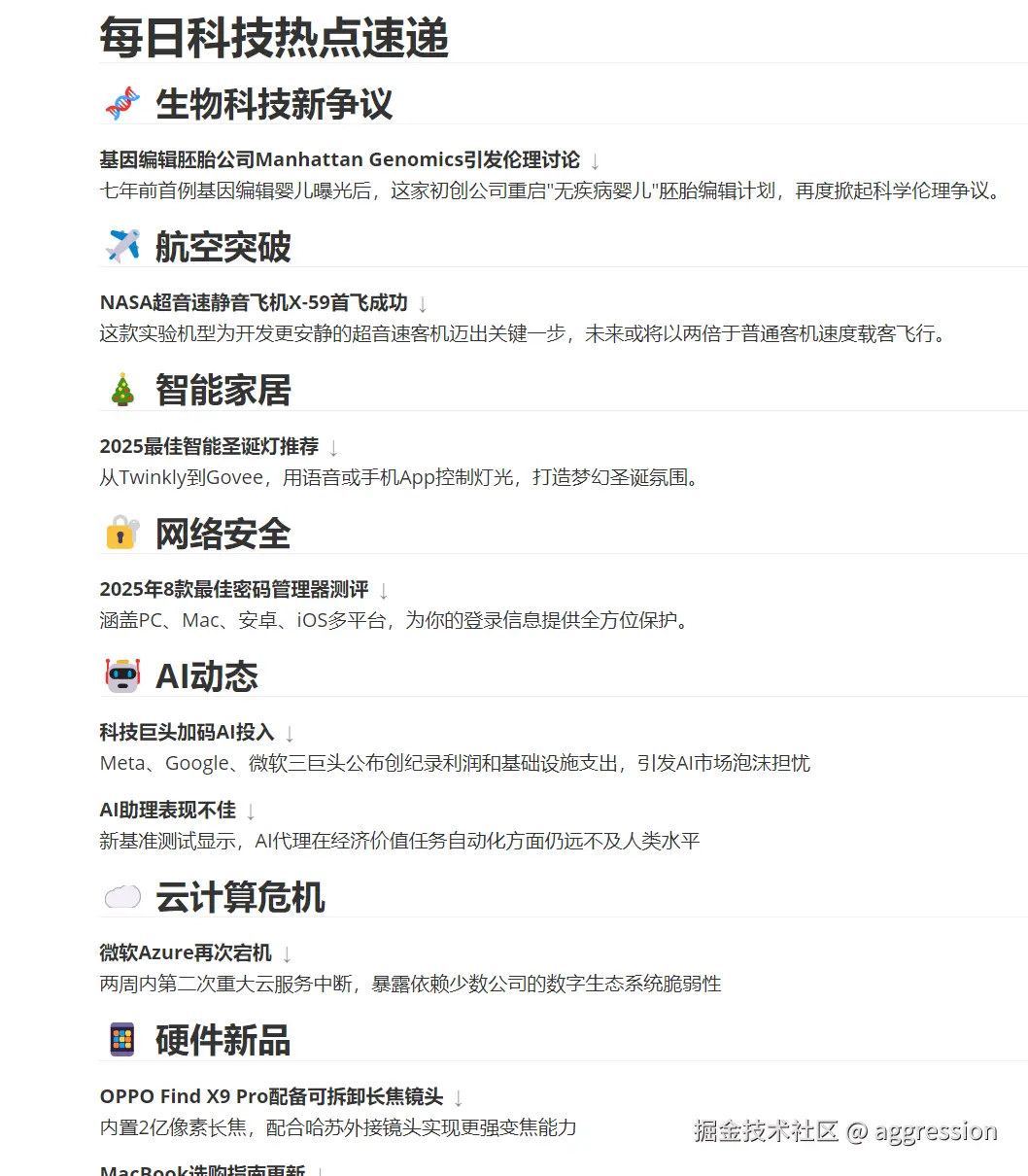1028x1176 pixels.
Task: Open the NASA X-59 first flight story
Action: pos(254,302)
